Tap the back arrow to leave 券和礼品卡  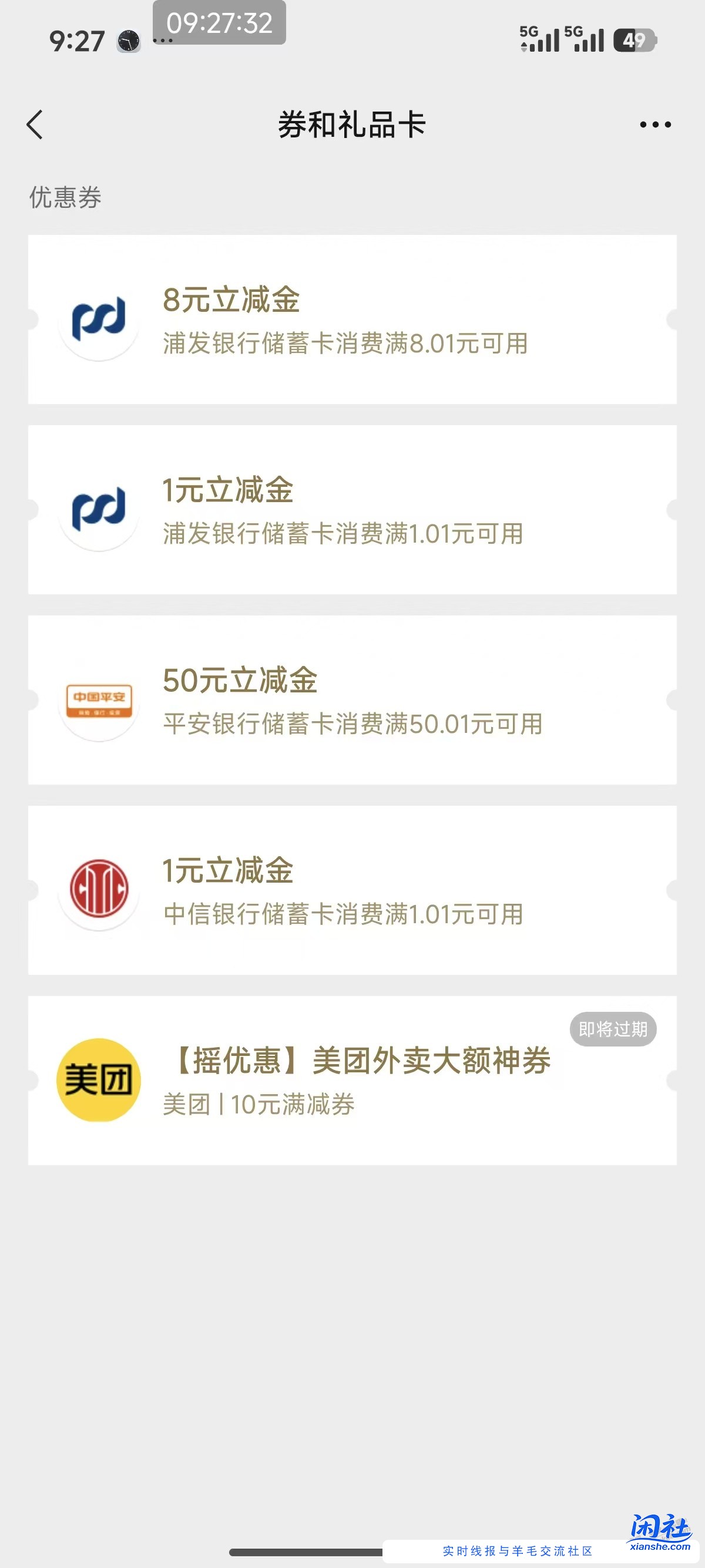(x=35, y=124)
